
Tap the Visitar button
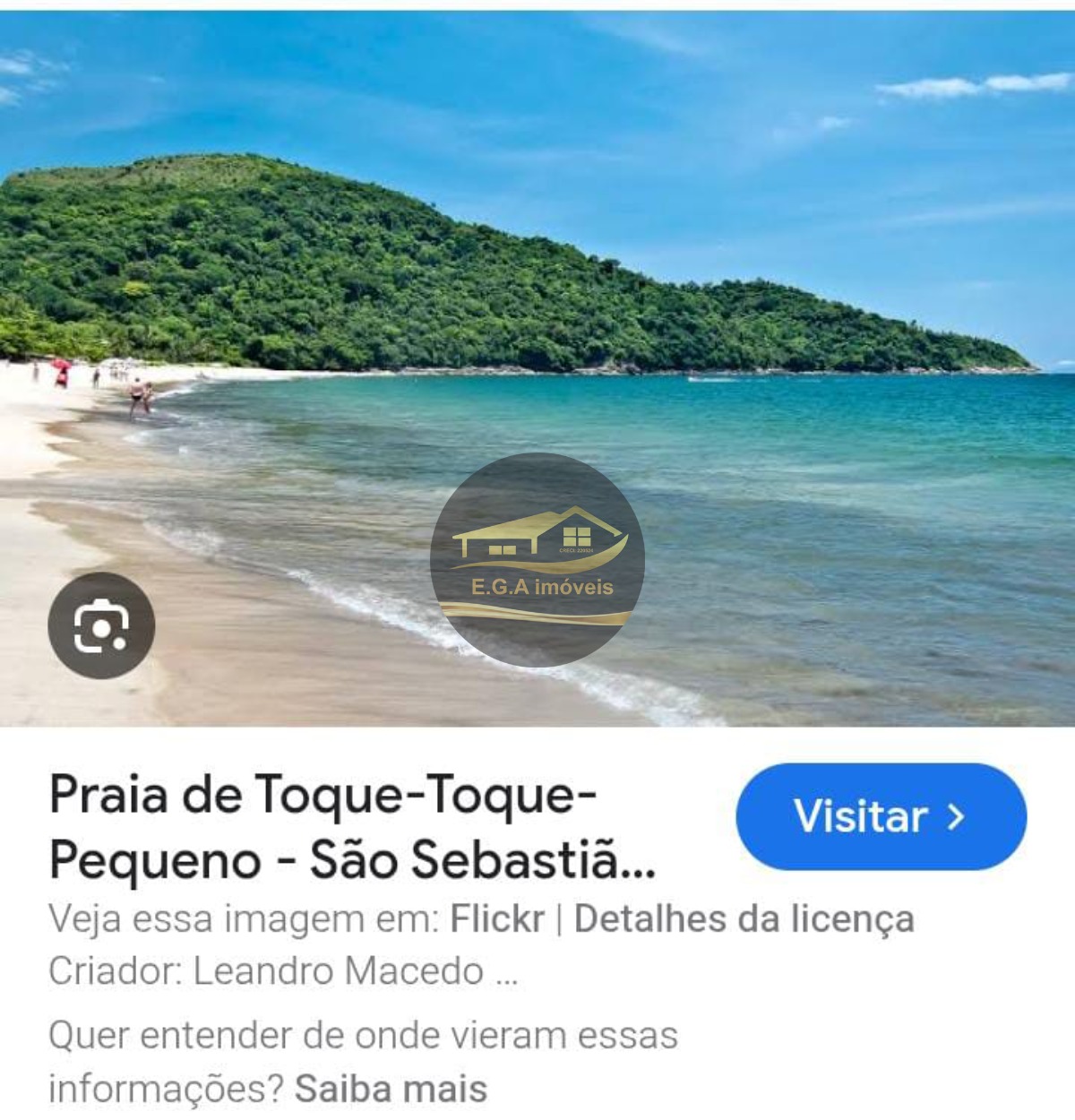point(881,816)
